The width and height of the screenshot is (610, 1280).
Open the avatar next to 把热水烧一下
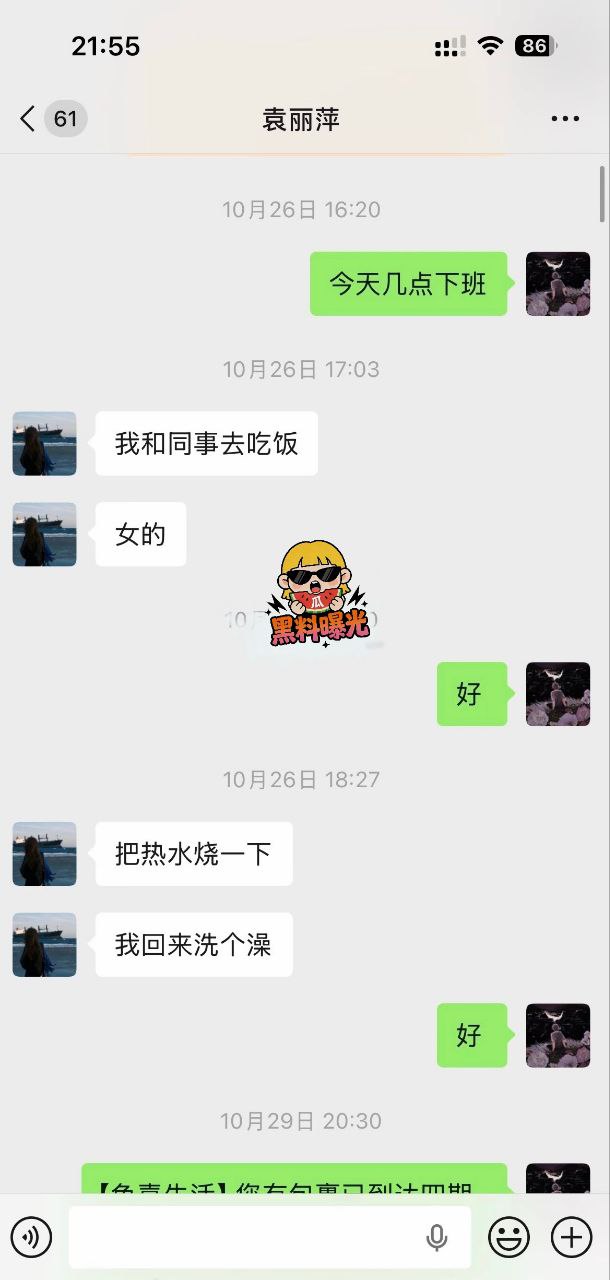click(x=44, y=854)
